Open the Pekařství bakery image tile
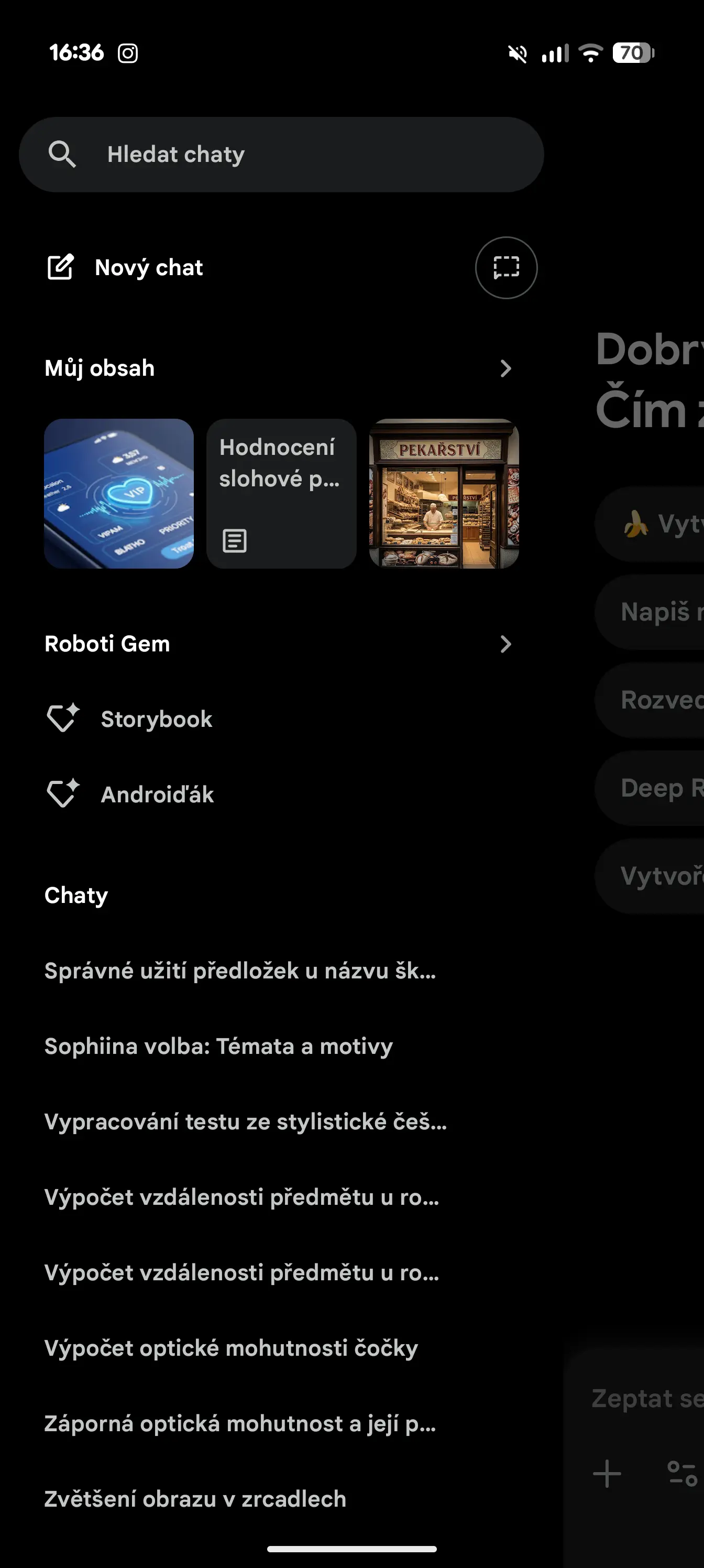 (444, 494)
